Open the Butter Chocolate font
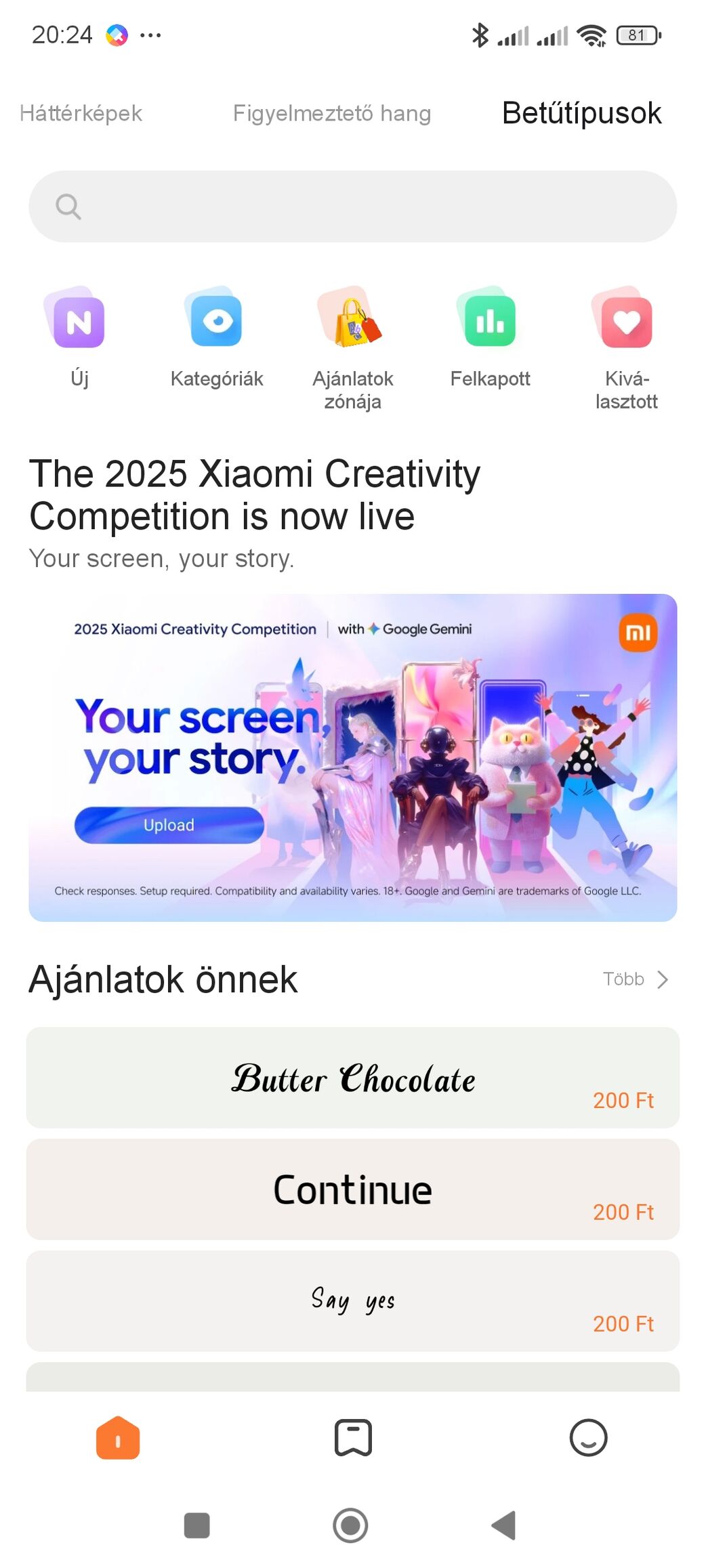Screen dimensions: 706x1568 352,1078
